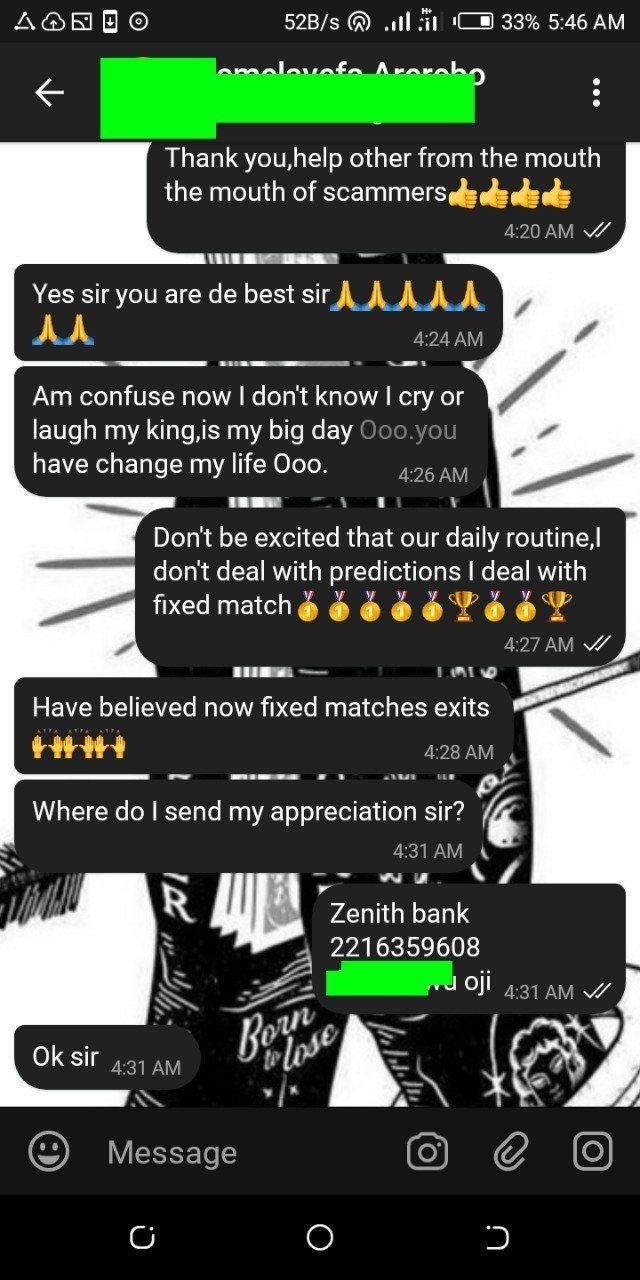
Task: Attach a file with the paperclip icon
Action: click(x=510, y=1152)
